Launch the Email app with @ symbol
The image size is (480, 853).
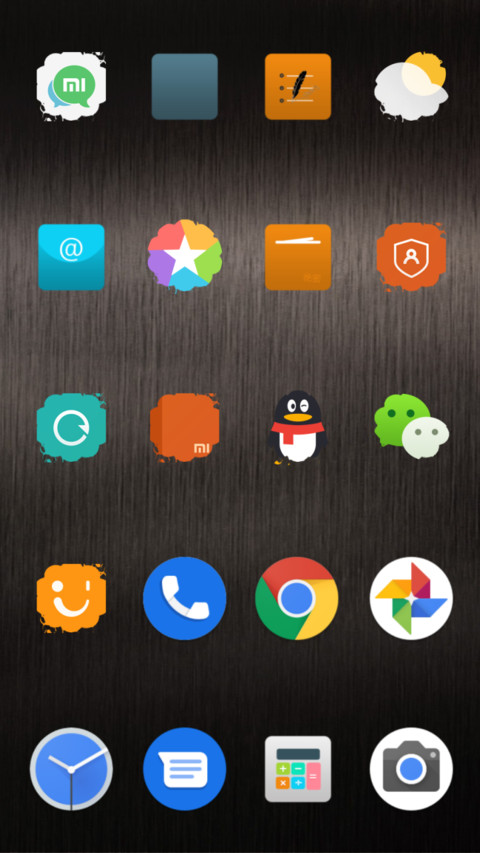coord(71,257)
